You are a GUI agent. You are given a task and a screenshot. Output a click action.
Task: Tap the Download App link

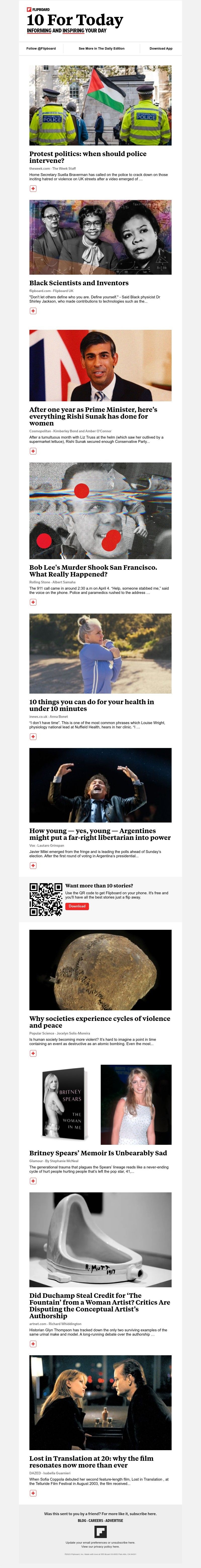(x=161, y=48)
